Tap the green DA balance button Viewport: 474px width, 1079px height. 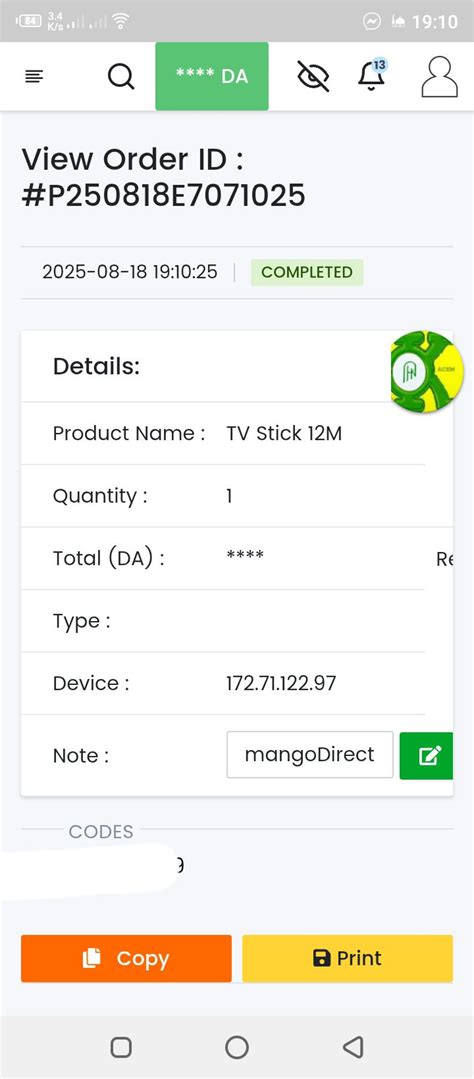tap(212, 76)
